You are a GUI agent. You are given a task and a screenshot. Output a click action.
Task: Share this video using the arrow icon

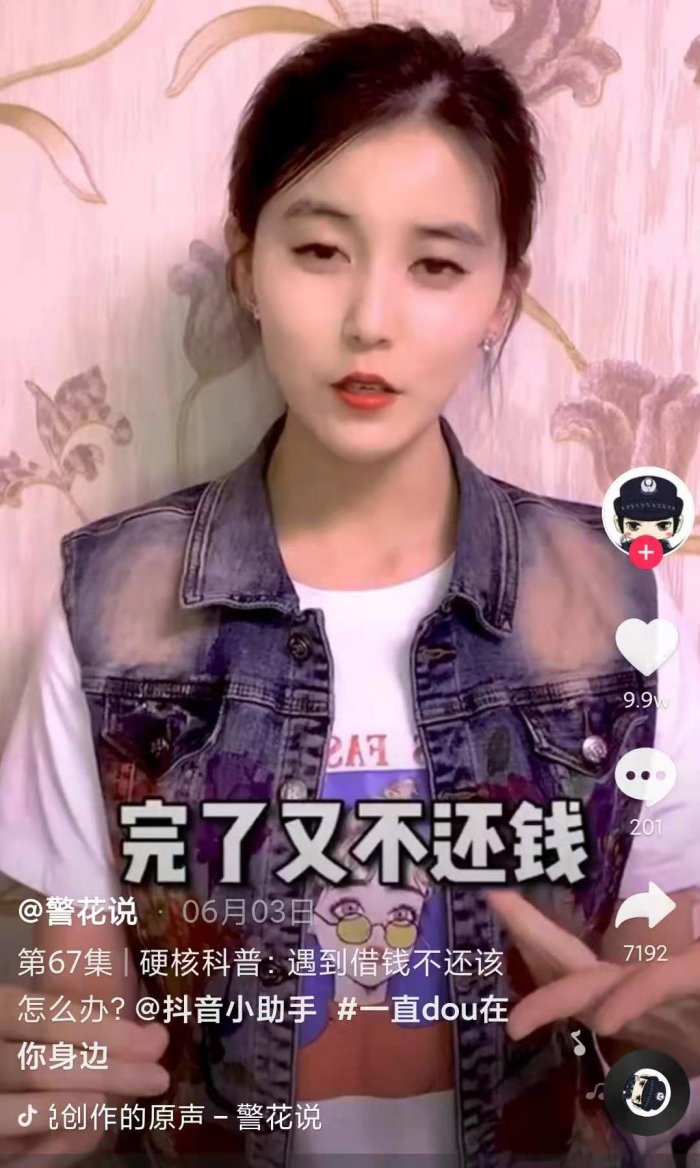645,906
